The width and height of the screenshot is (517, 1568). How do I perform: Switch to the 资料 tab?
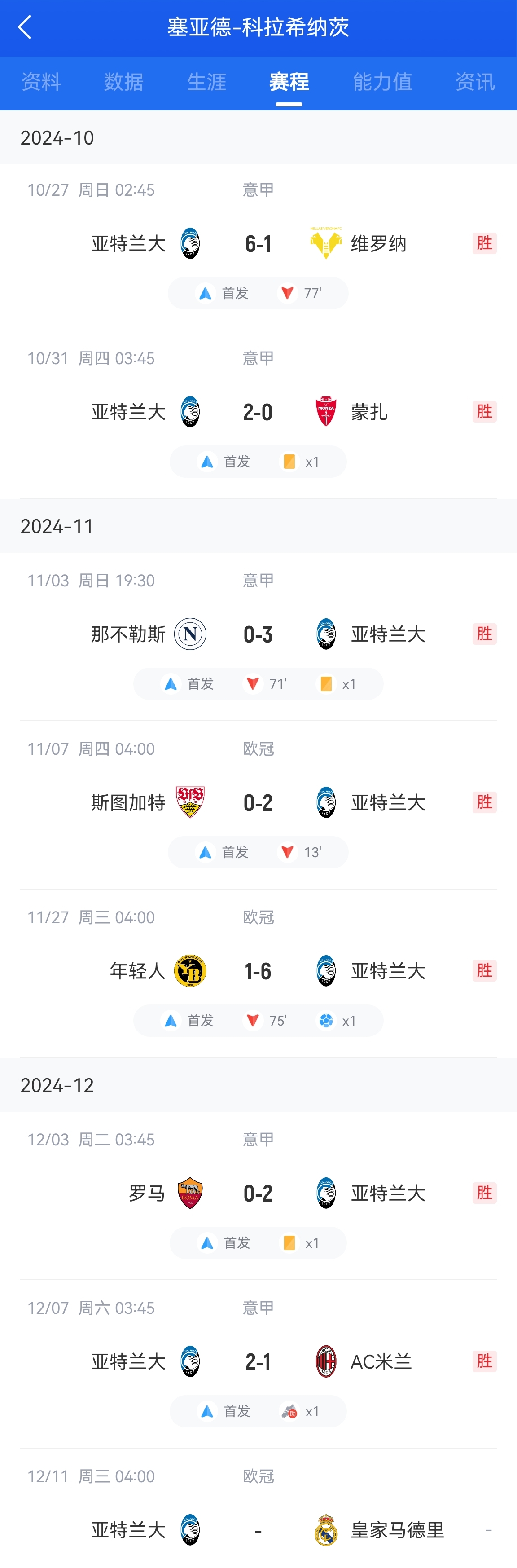point(41,82)
